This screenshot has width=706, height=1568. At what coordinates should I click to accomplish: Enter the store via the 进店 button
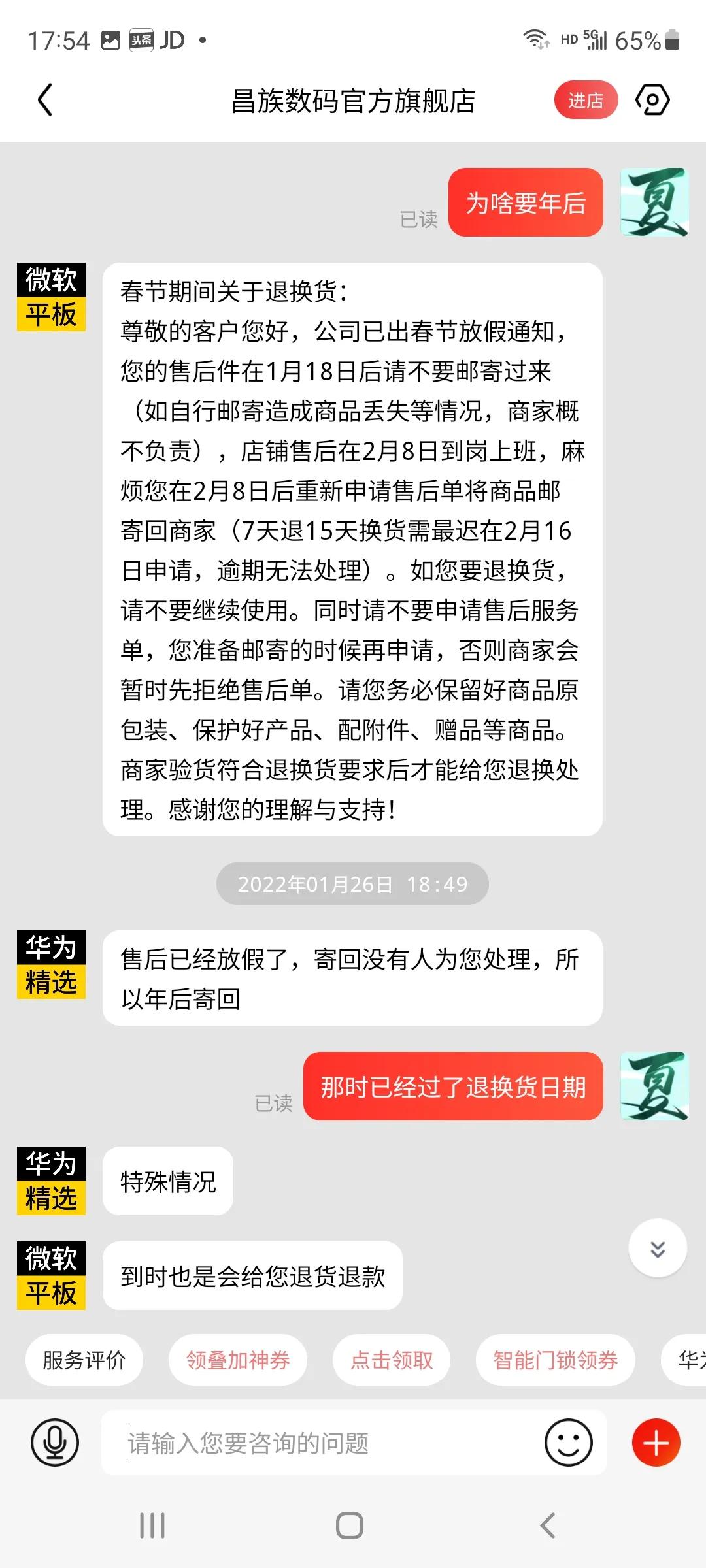click(x=585, y=99)
